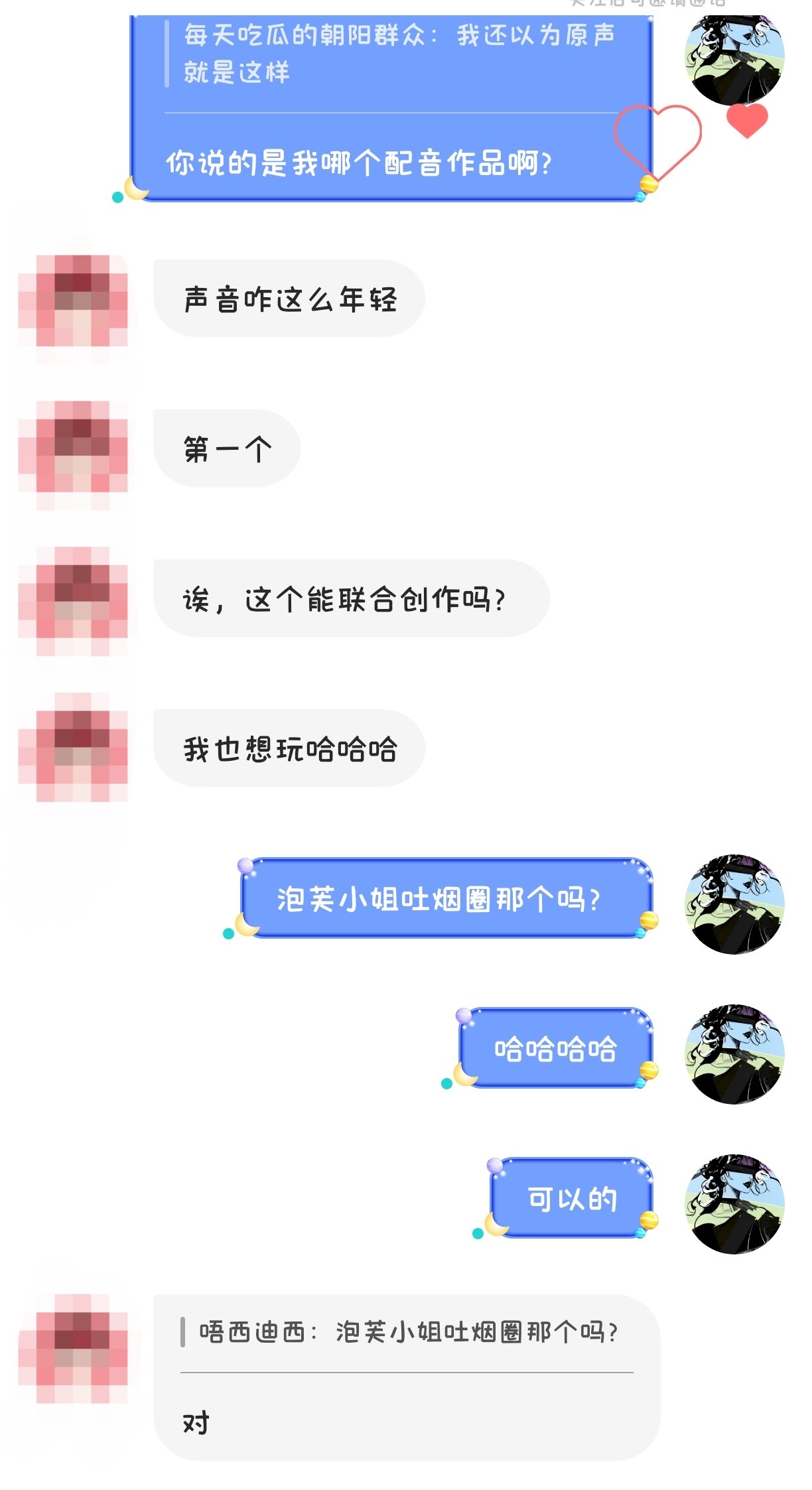Tap avatar next to 泡芙小姐吐烟圈那个吗 bubble
Viewport: 812px width, 1490px height.
[x=735, y=904]
